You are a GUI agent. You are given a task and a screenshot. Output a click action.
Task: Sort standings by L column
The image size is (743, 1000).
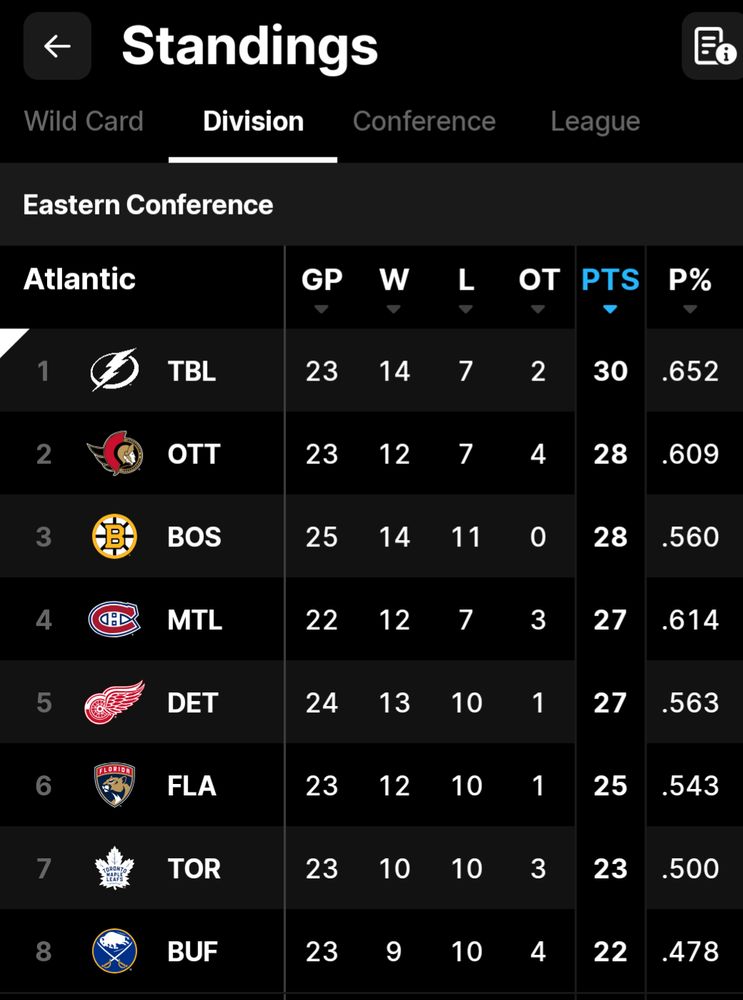point(466,286)
